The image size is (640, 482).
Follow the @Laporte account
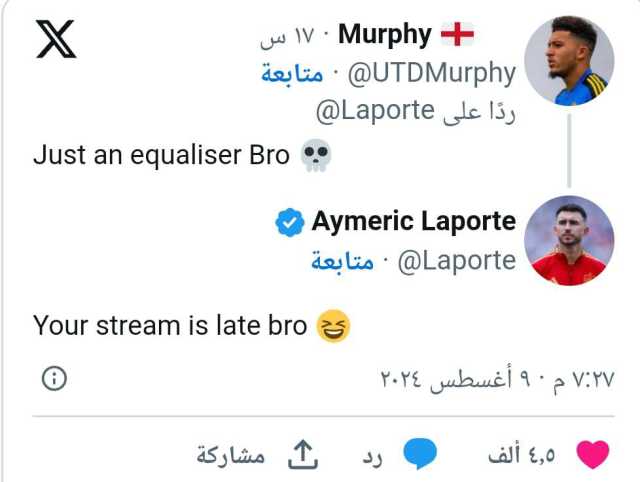coord(342,261)
